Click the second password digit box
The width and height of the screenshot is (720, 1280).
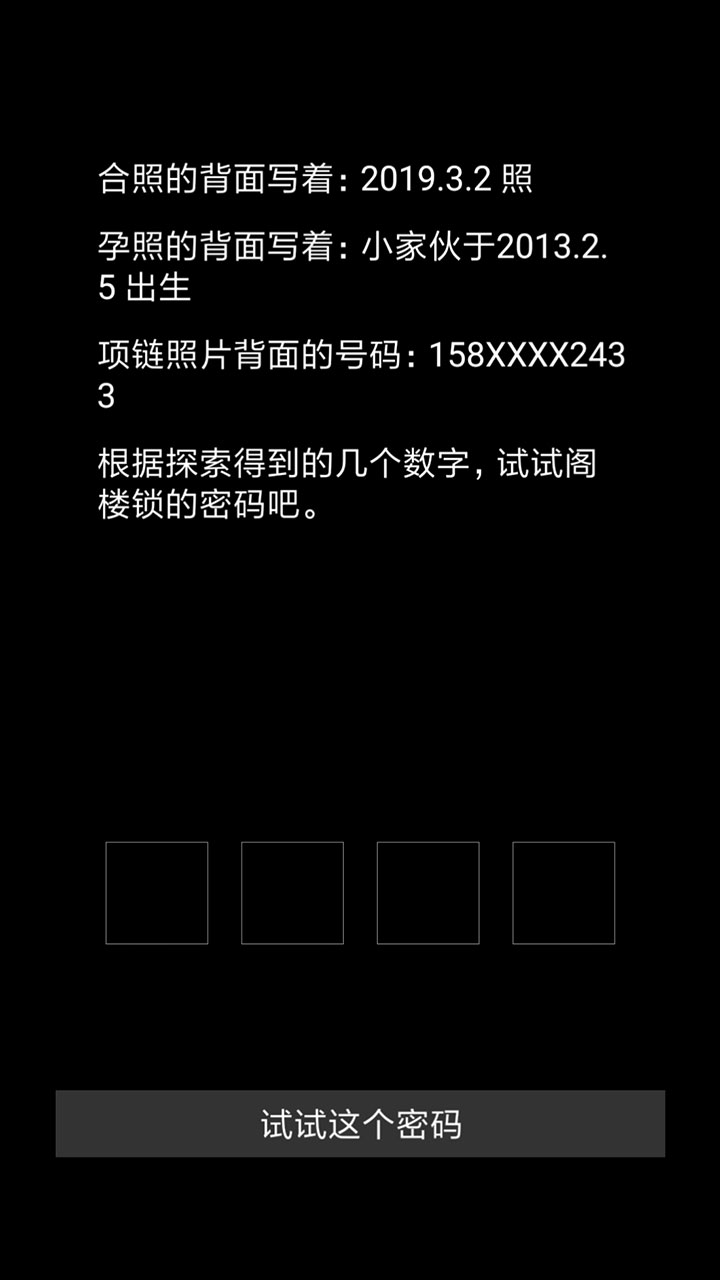click(292, 892)
